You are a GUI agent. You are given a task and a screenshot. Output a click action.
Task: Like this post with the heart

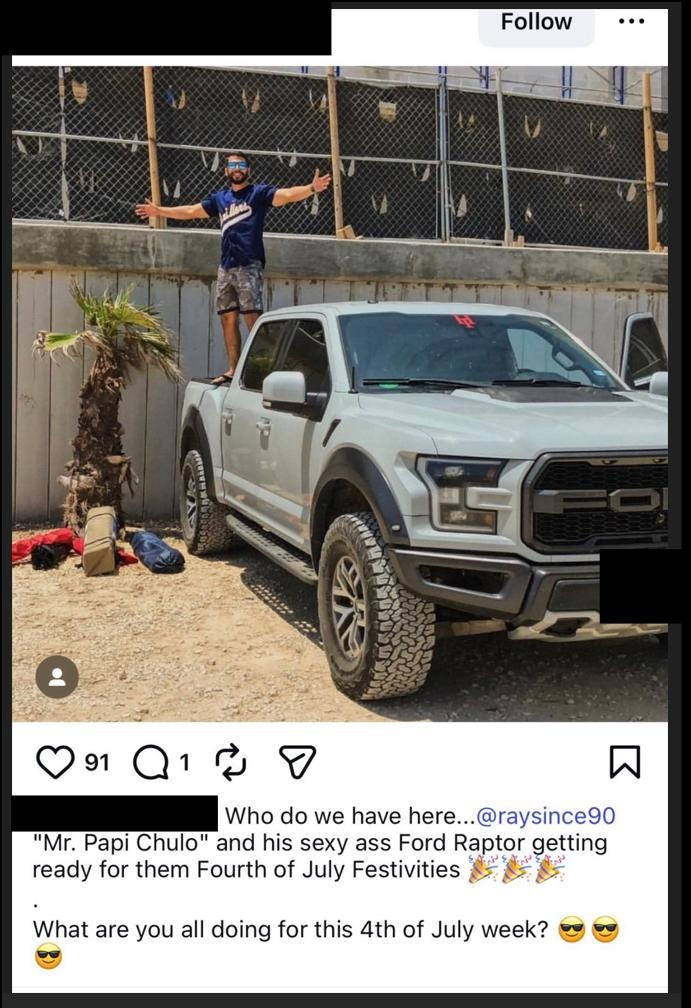click(x=55, y=763)
